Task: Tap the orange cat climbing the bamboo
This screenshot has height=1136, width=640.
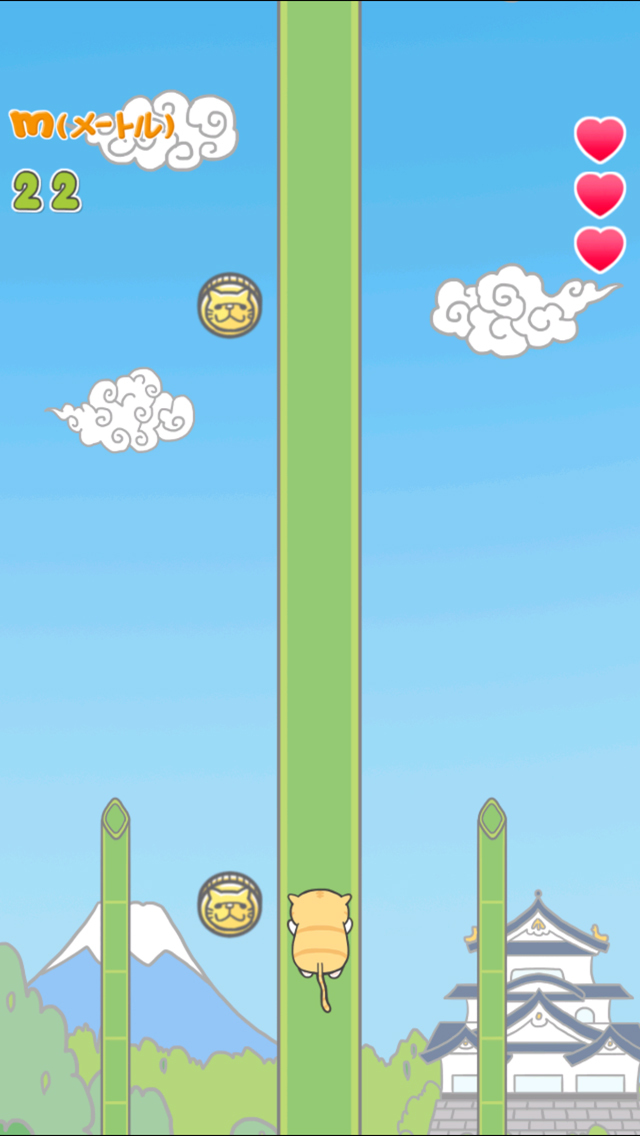Action: click(319, 936)
